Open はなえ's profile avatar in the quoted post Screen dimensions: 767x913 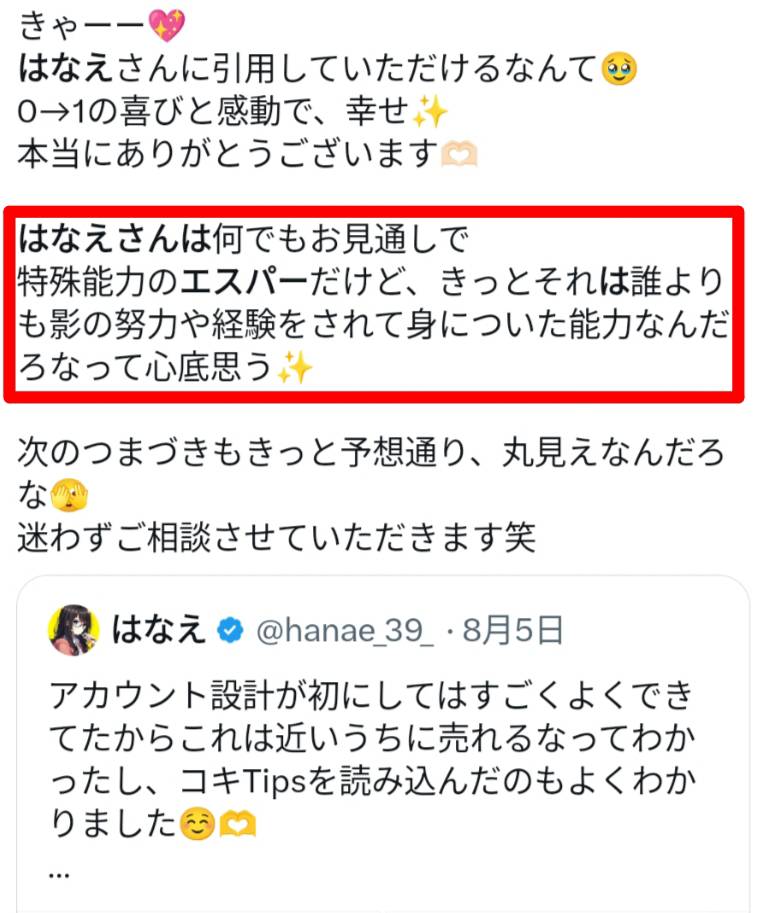coord(72,629)
